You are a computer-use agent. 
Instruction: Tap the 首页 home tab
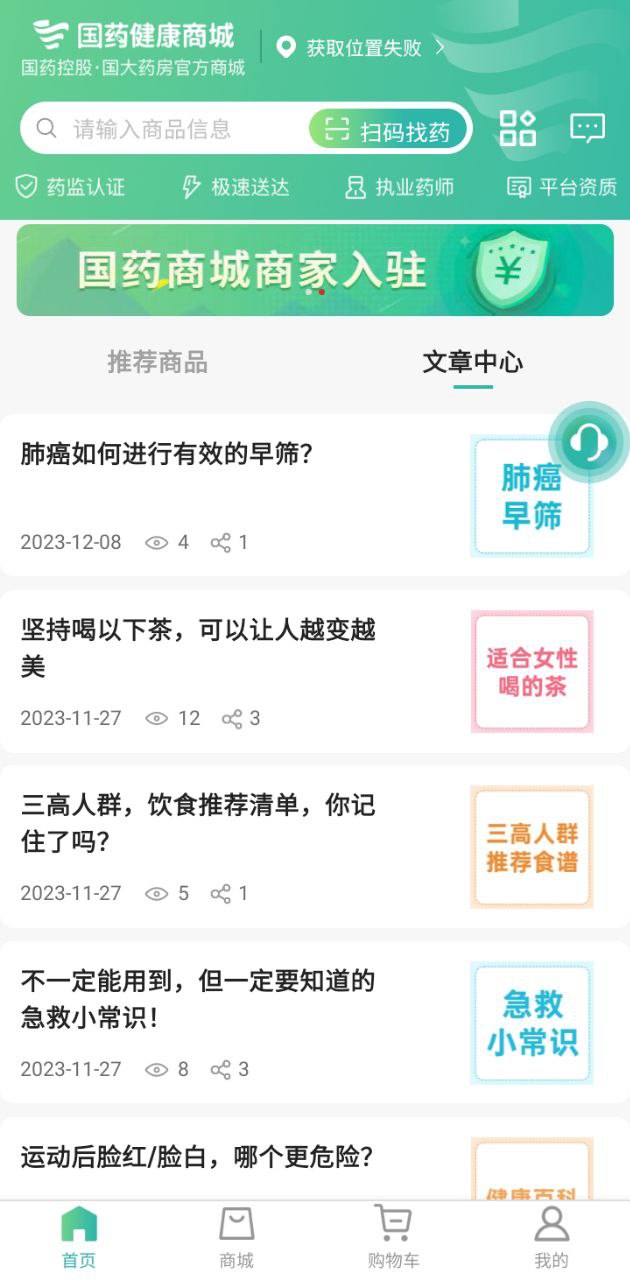(79, 1238)
